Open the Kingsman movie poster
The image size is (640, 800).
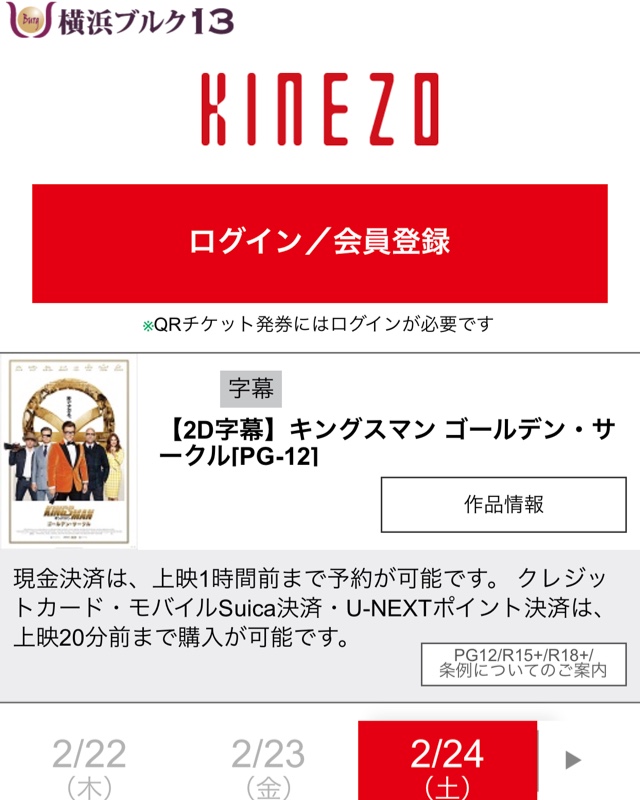point(68,452)
